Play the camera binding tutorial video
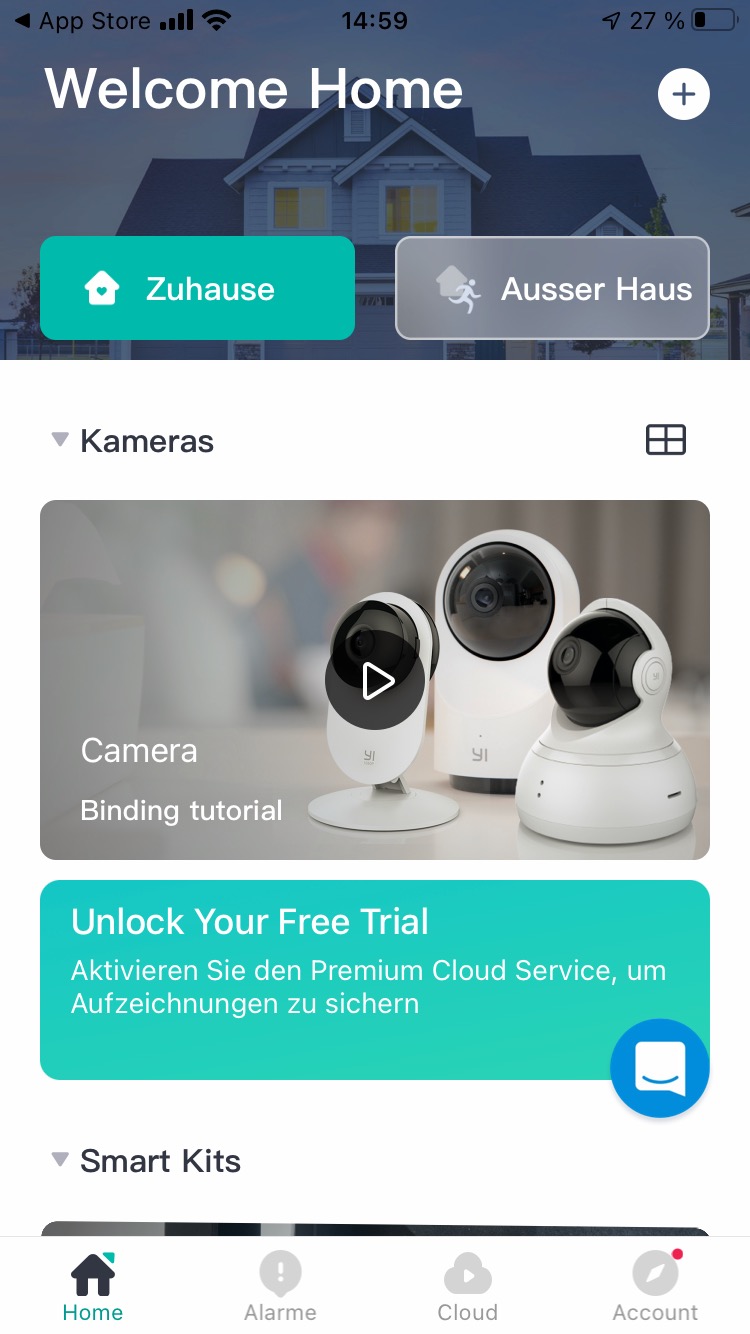 375,680
